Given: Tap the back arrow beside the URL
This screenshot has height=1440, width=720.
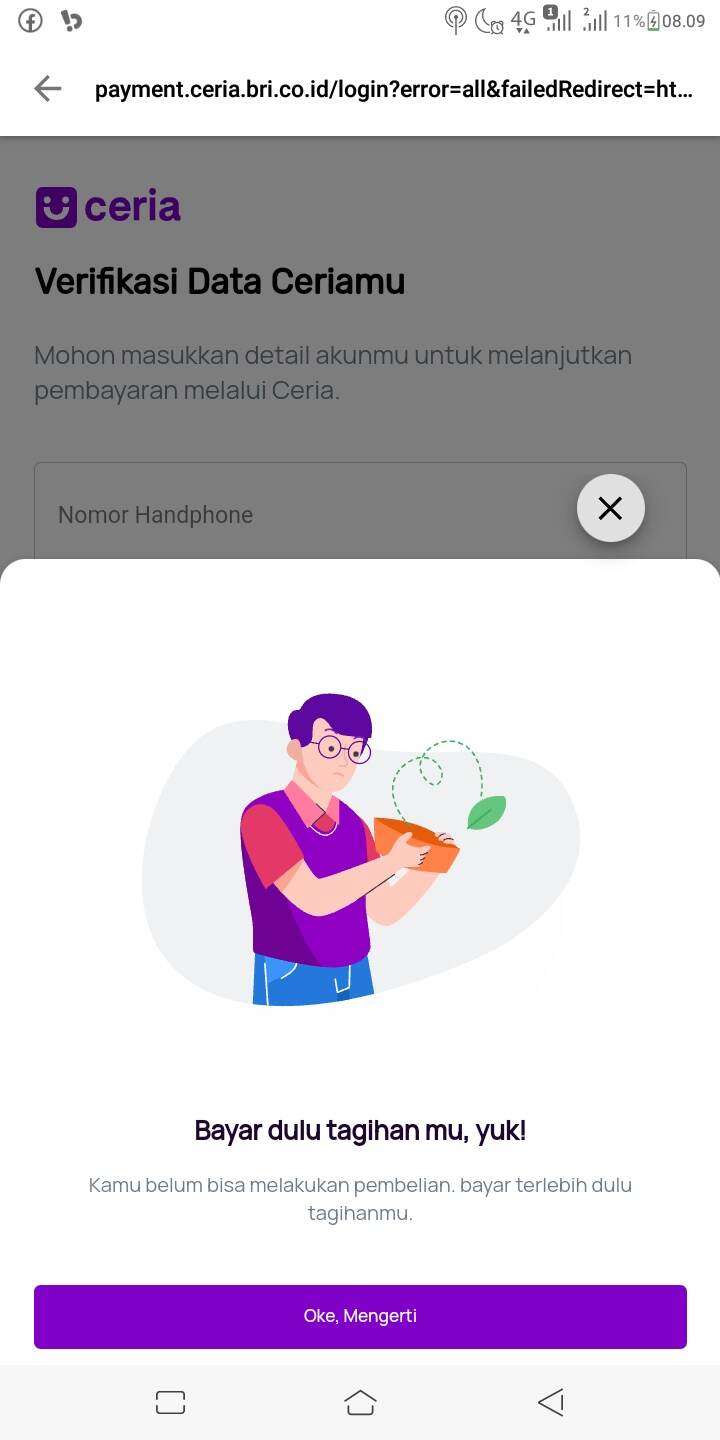Looking at the screenshot, I should click(48, 89).
